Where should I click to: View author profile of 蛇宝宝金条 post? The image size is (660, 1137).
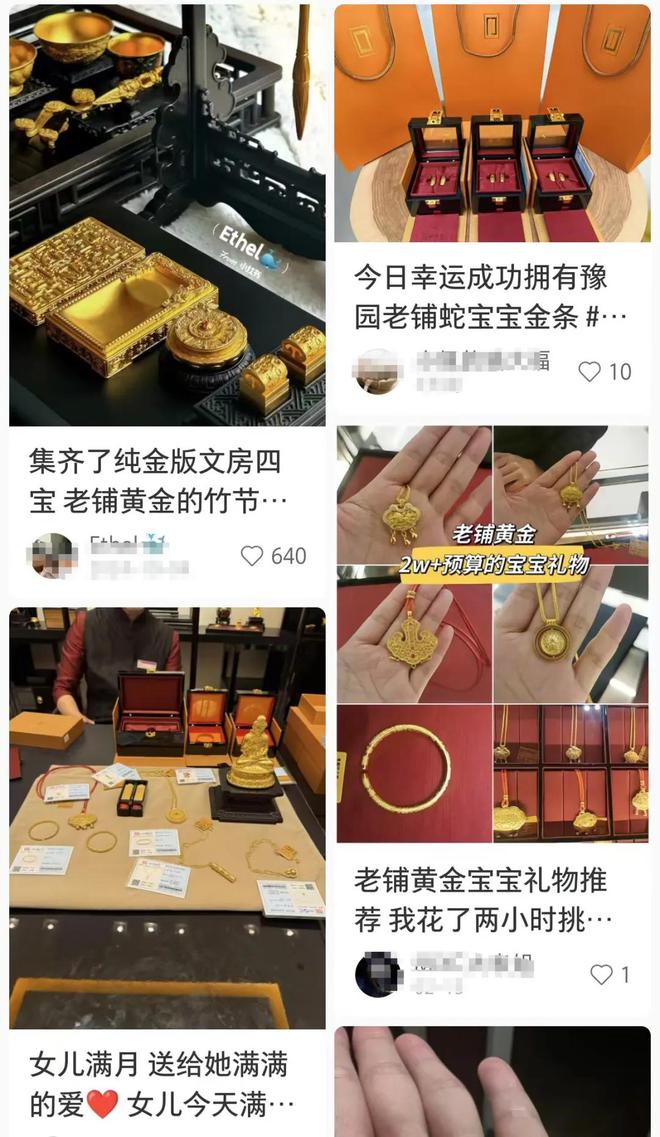pyautogui.click(x=378, y=371)
